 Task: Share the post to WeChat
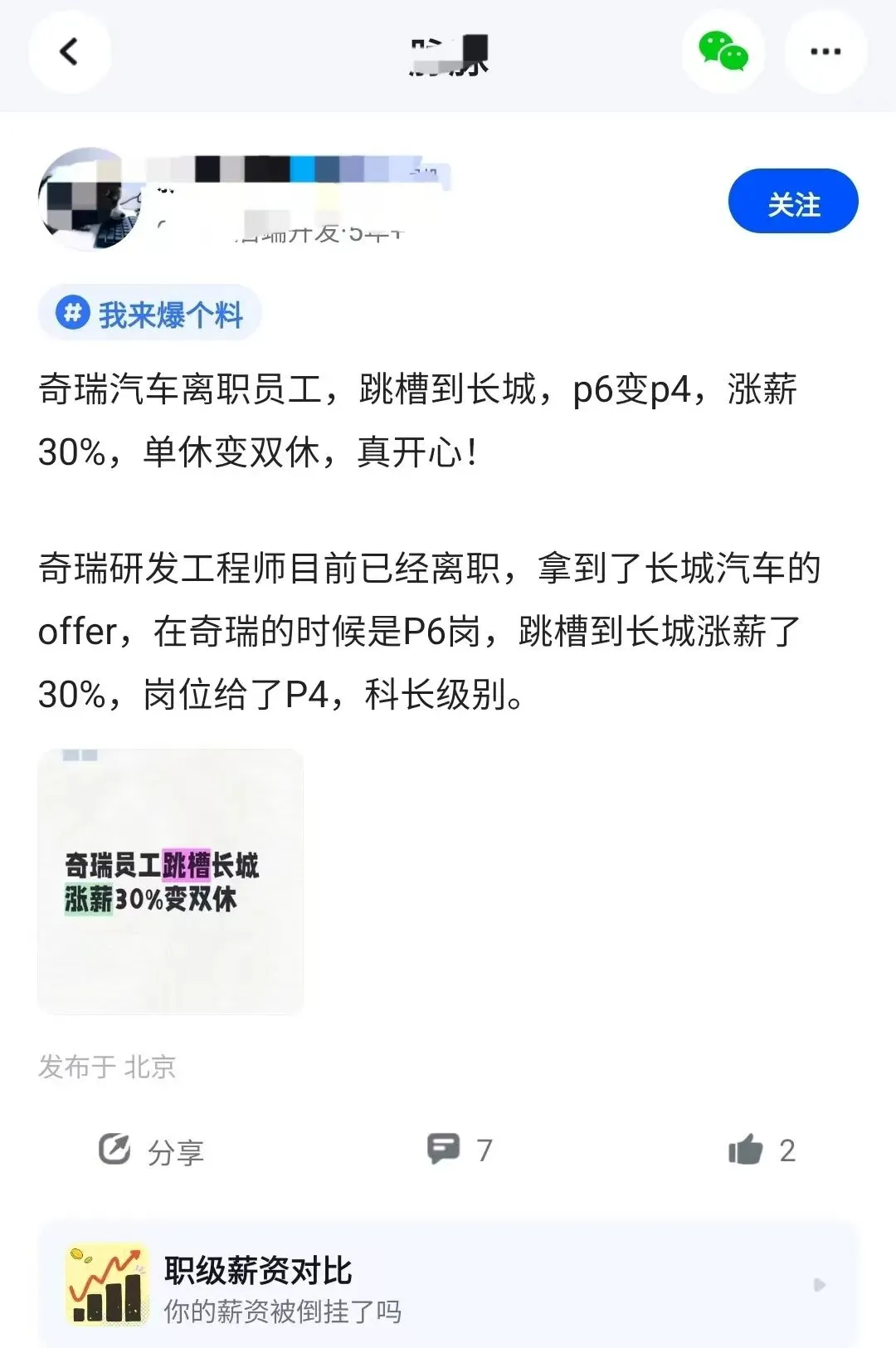[x=723, y=52]
